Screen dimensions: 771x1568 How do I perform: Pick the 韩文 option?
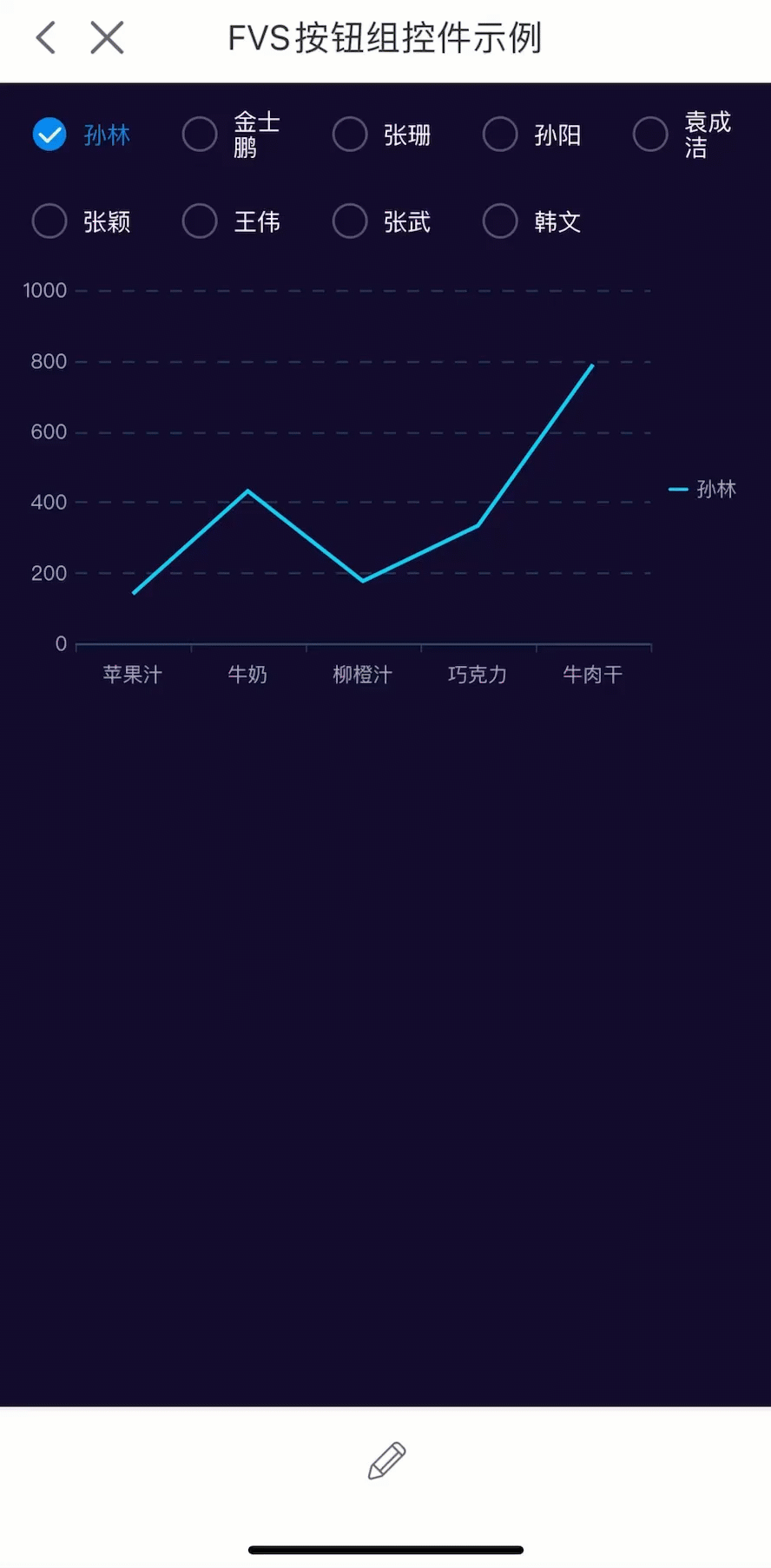[500, 221]
